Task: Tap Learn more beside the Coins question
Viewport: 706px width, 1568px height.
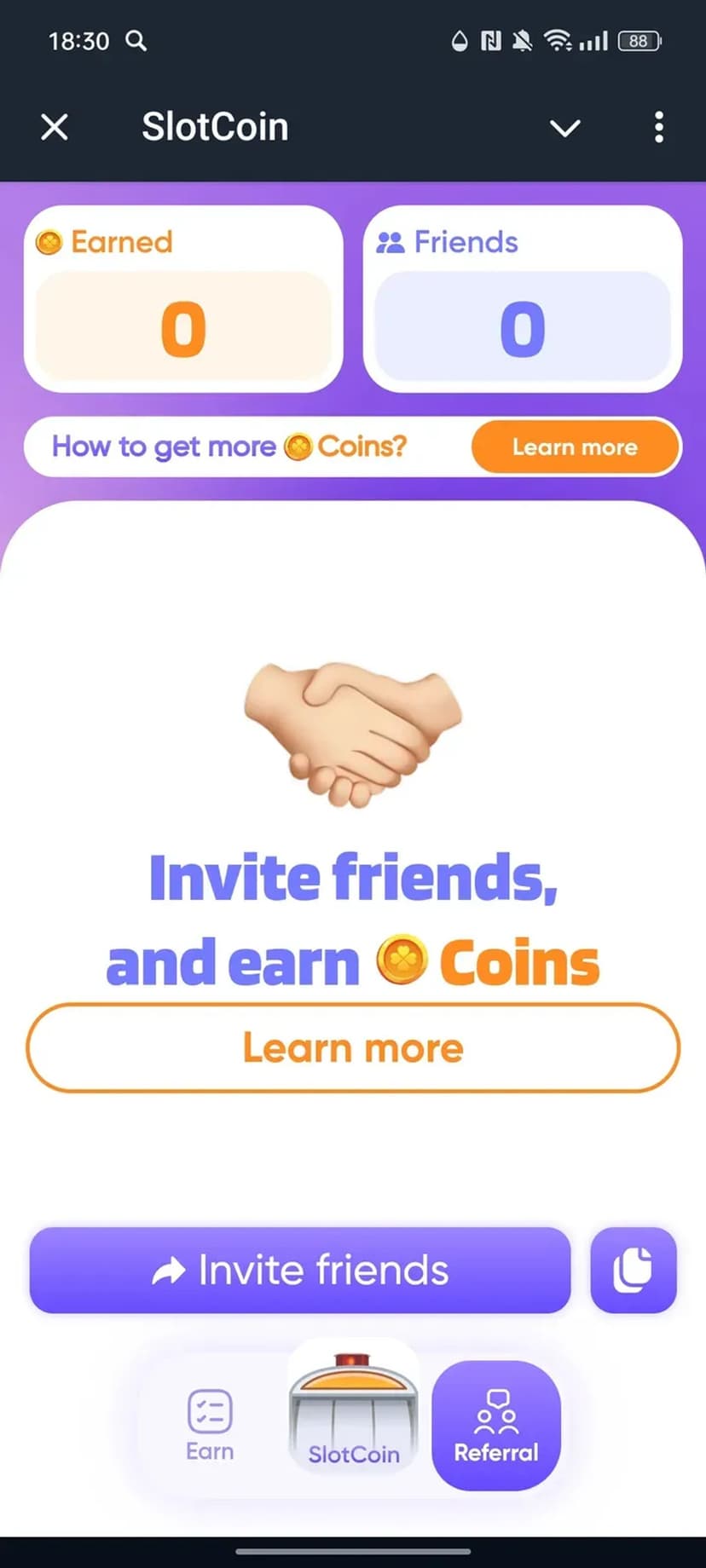Action: 575,447
